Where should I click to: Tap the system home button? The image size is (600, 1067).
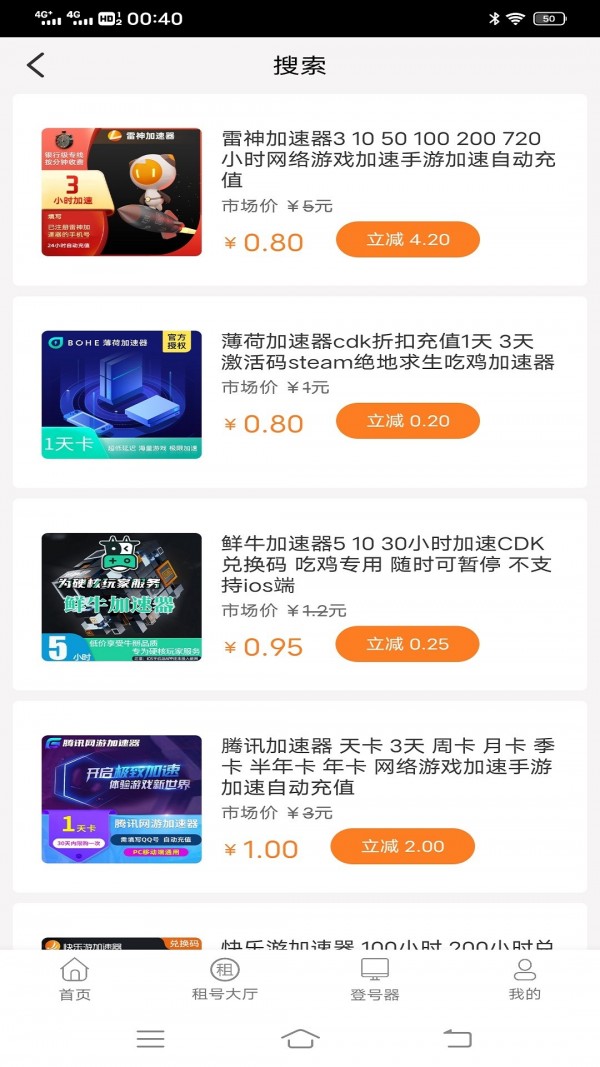(300, 1039)
